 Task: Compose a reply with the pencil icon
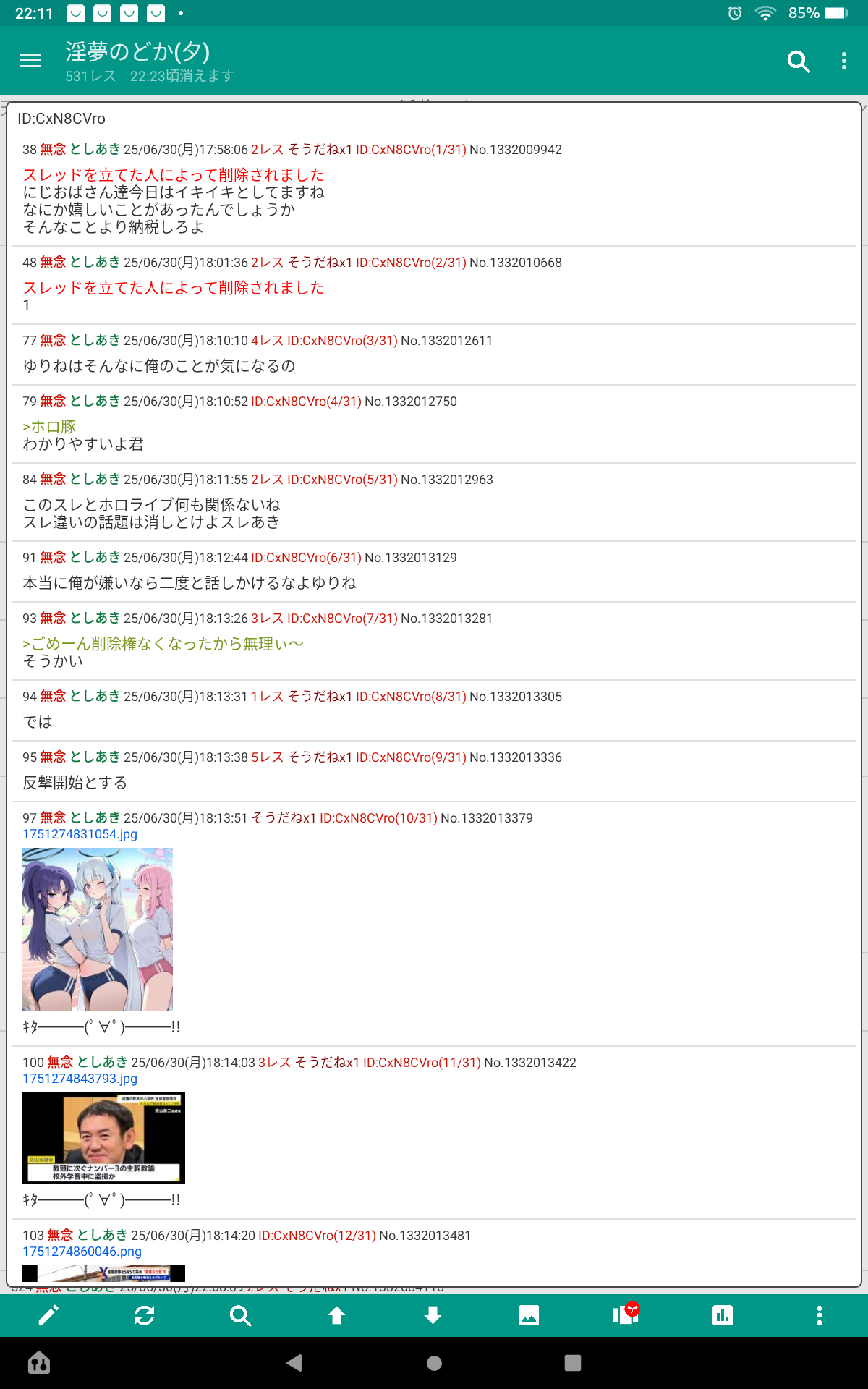pos(48,1315)
